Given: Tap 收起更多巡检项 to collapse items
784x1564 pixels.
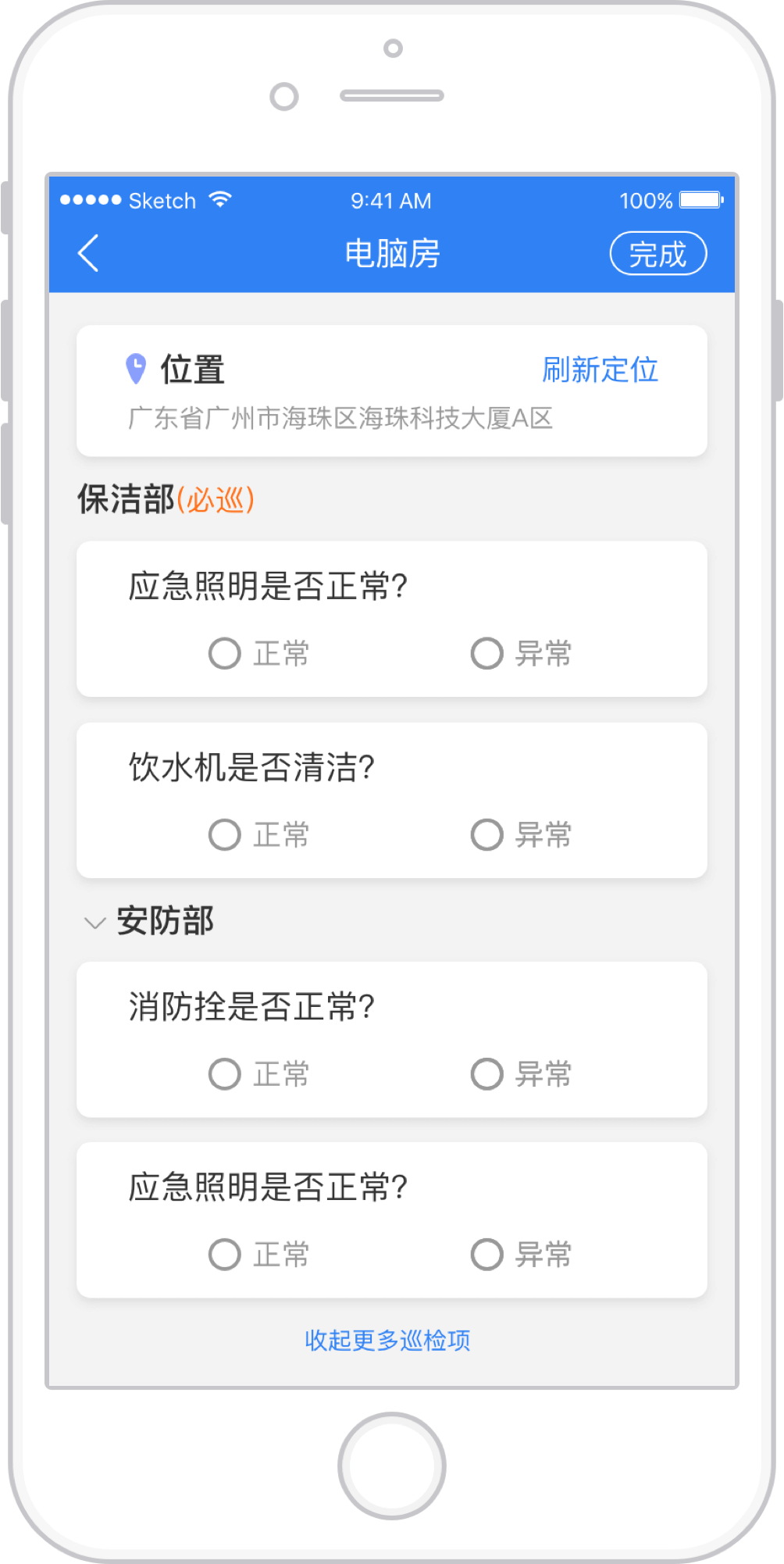Looking at the screenshot, I should tap(387, 1340).
